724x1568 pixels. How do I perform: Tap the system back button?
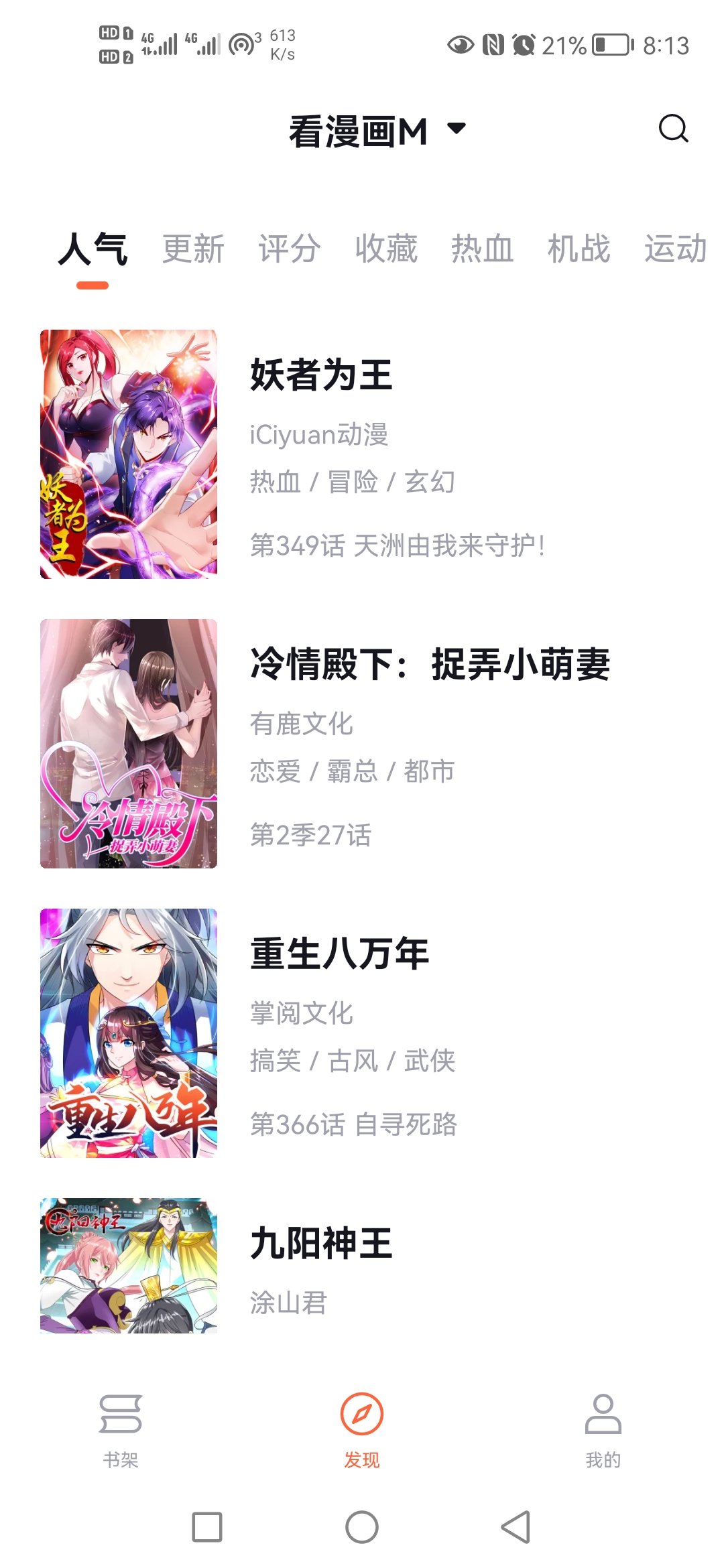tap(516, 1527)
